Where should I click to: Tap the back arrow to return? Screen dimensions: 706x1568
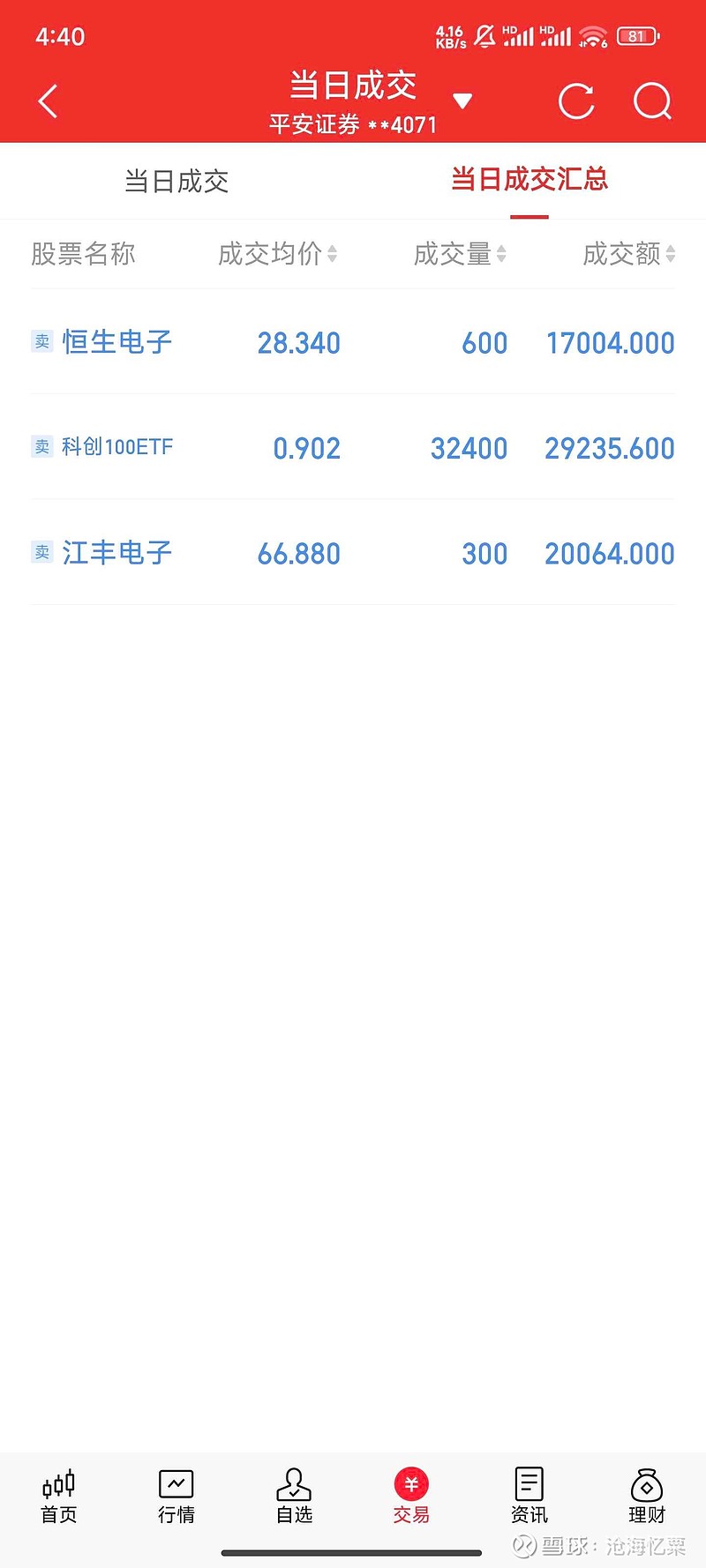(x=47, y=101)
